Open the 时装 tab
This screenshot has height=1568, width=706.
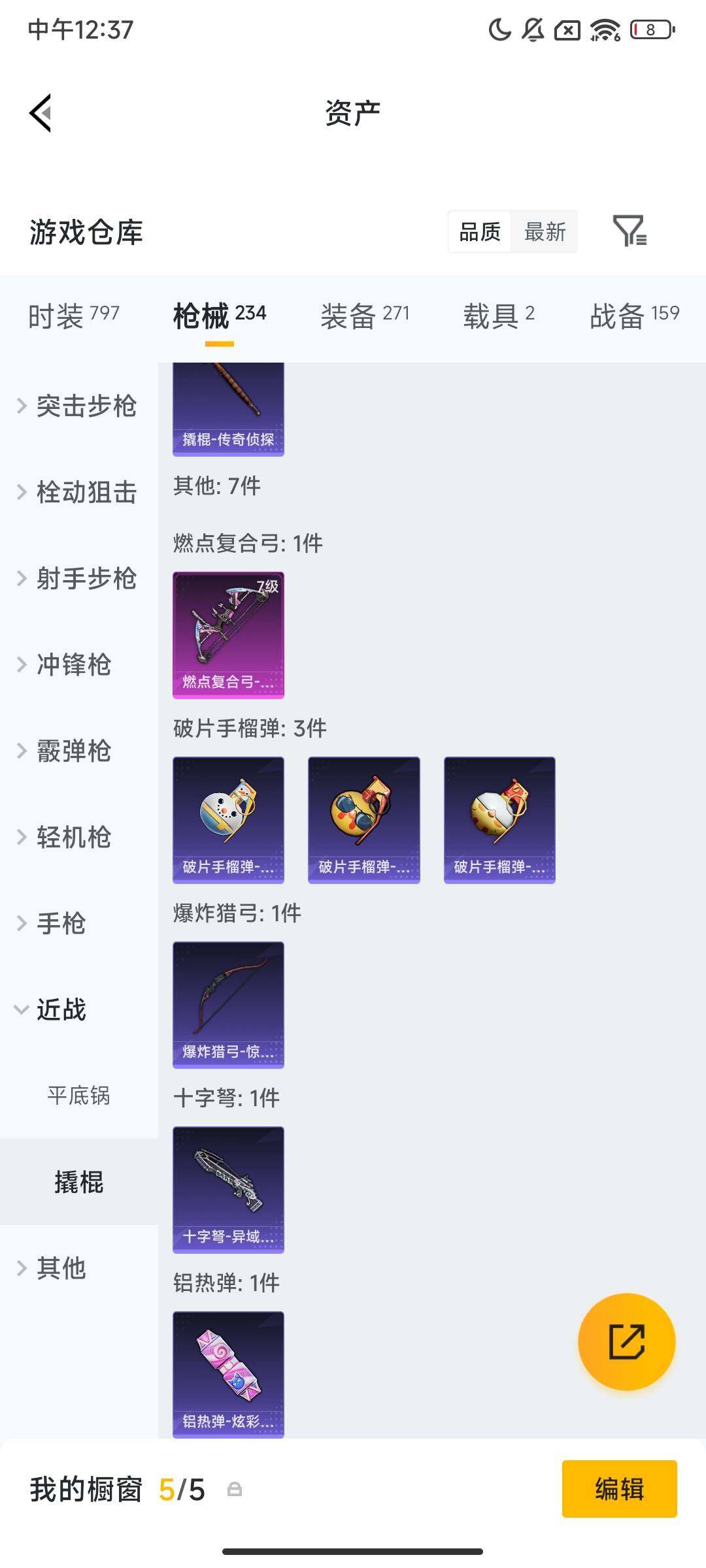72,314
